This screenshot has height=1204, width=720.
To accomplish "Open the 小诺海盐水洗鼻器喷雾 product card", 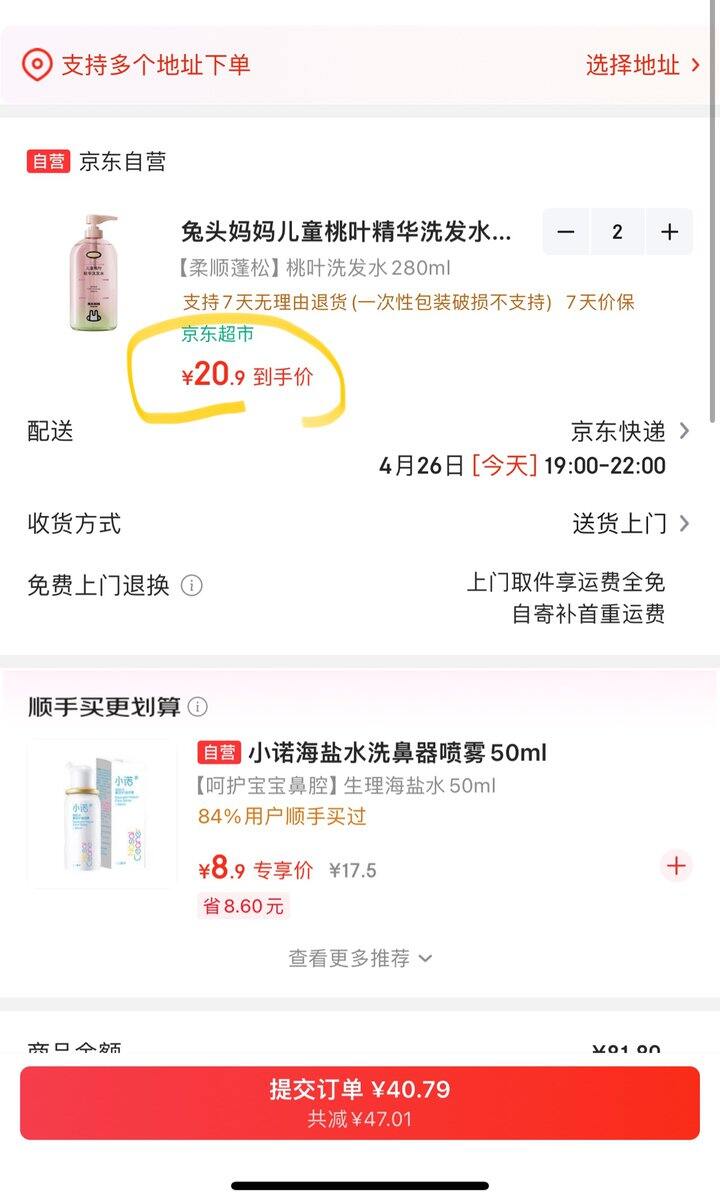I will 397,753.
